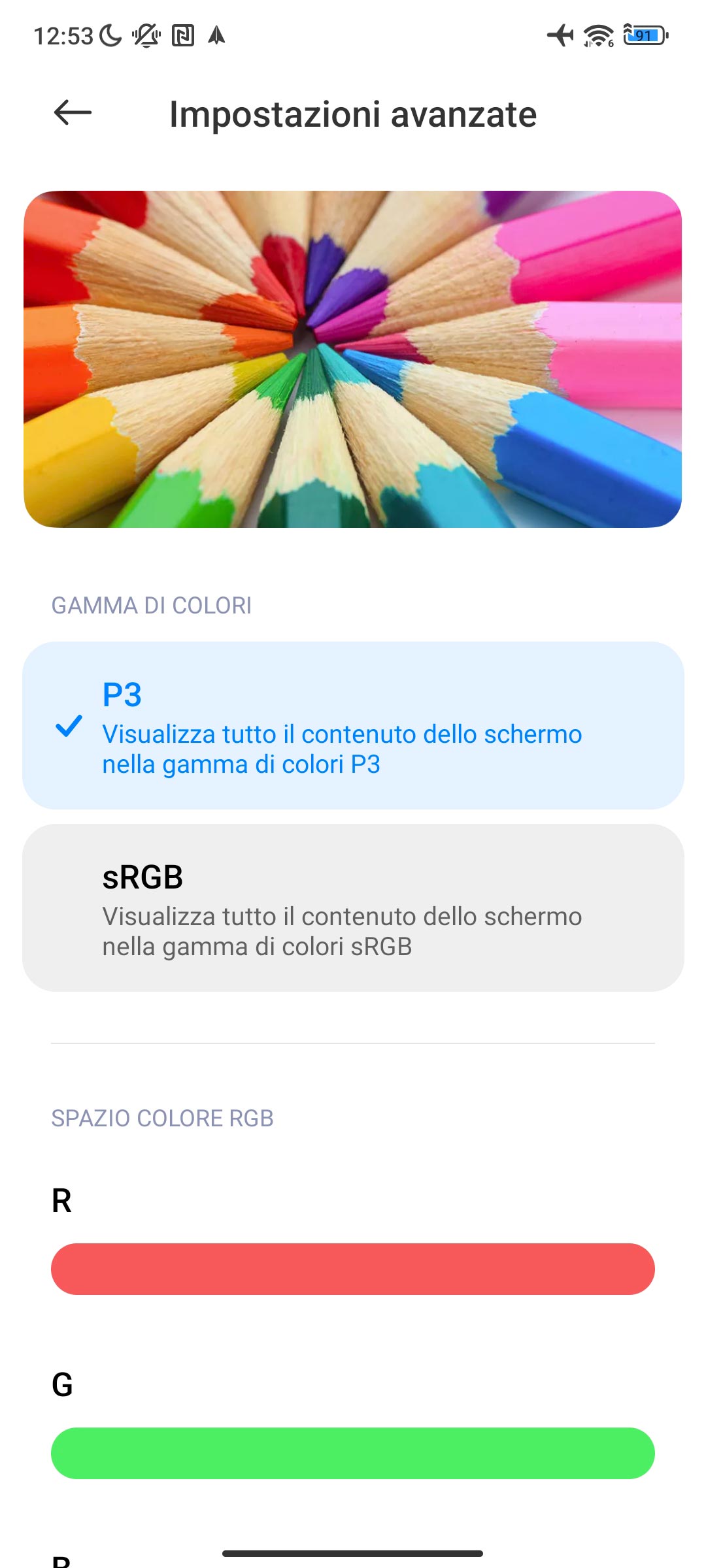
Task: Go back from Impostazioni avanzate
Action: [73, 113]
